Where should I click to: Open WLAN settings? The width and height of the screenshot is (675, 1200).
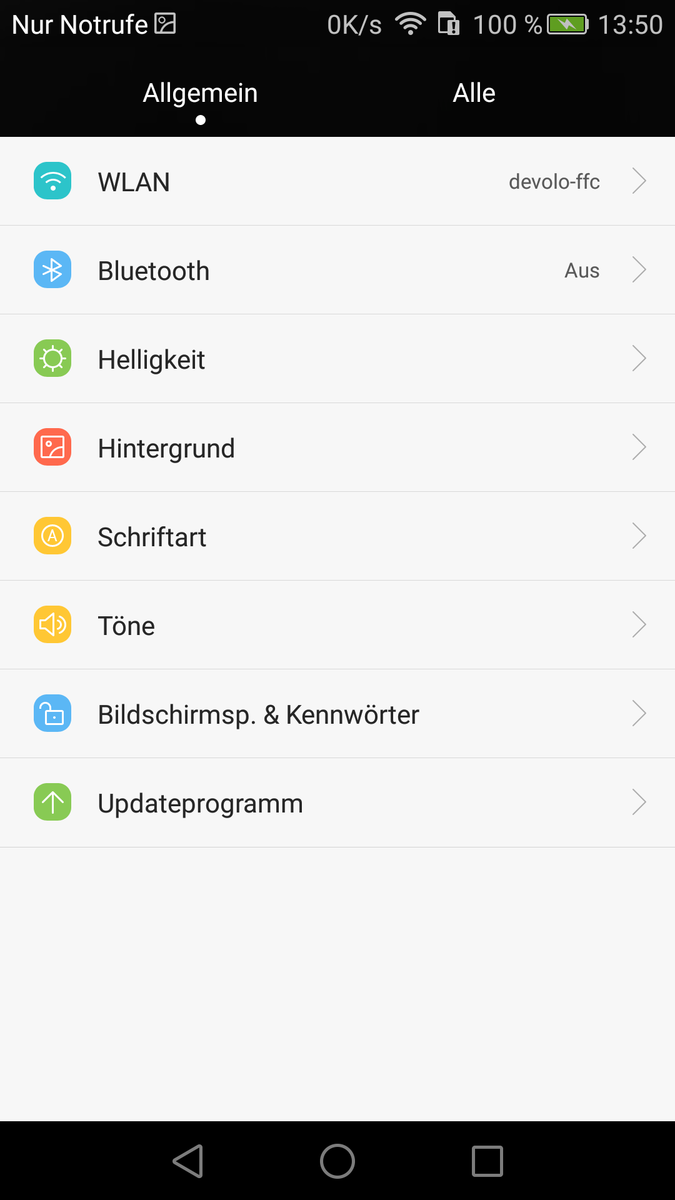point(337,182)
